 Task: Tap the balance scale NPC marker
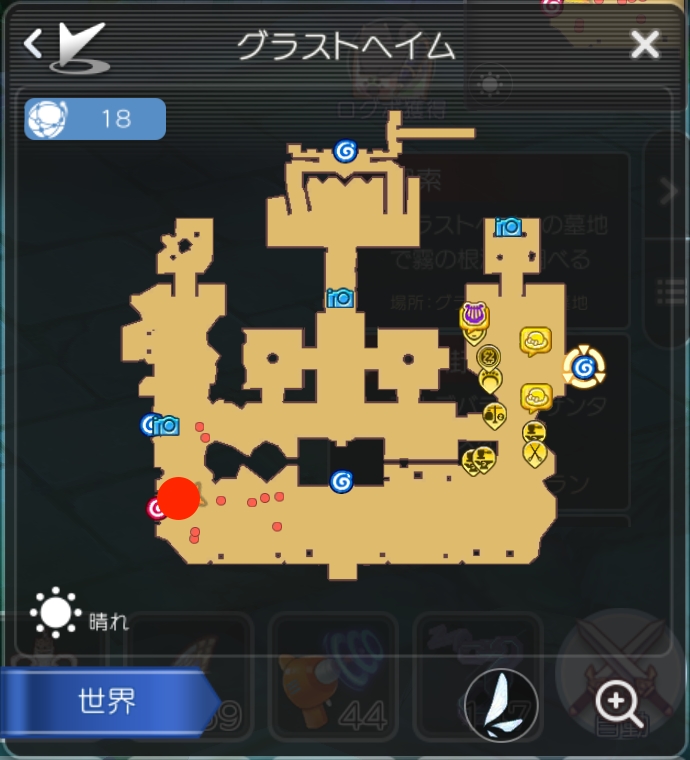tap(493, 414)
